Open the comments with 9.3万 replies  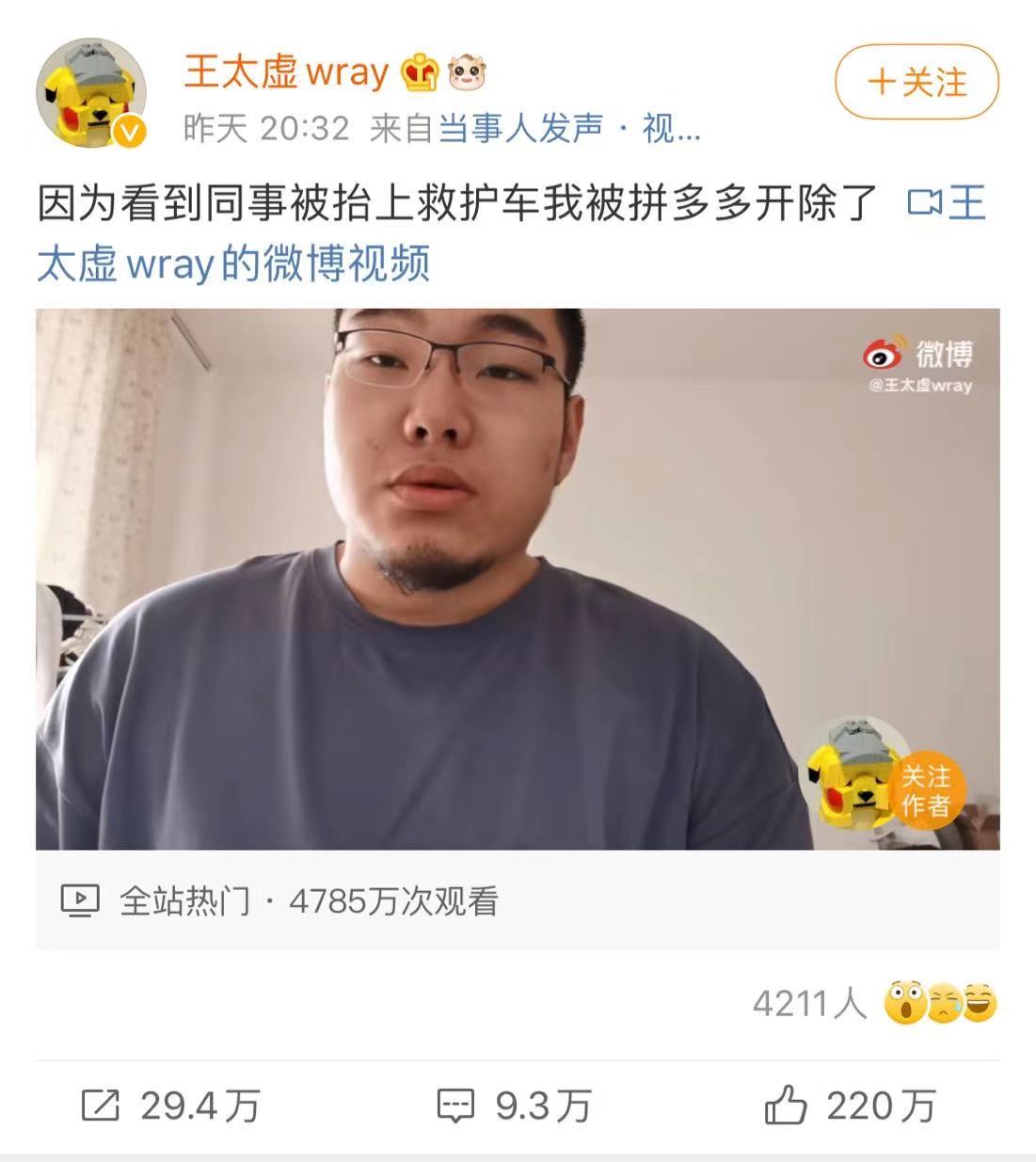coord(515,1106)
